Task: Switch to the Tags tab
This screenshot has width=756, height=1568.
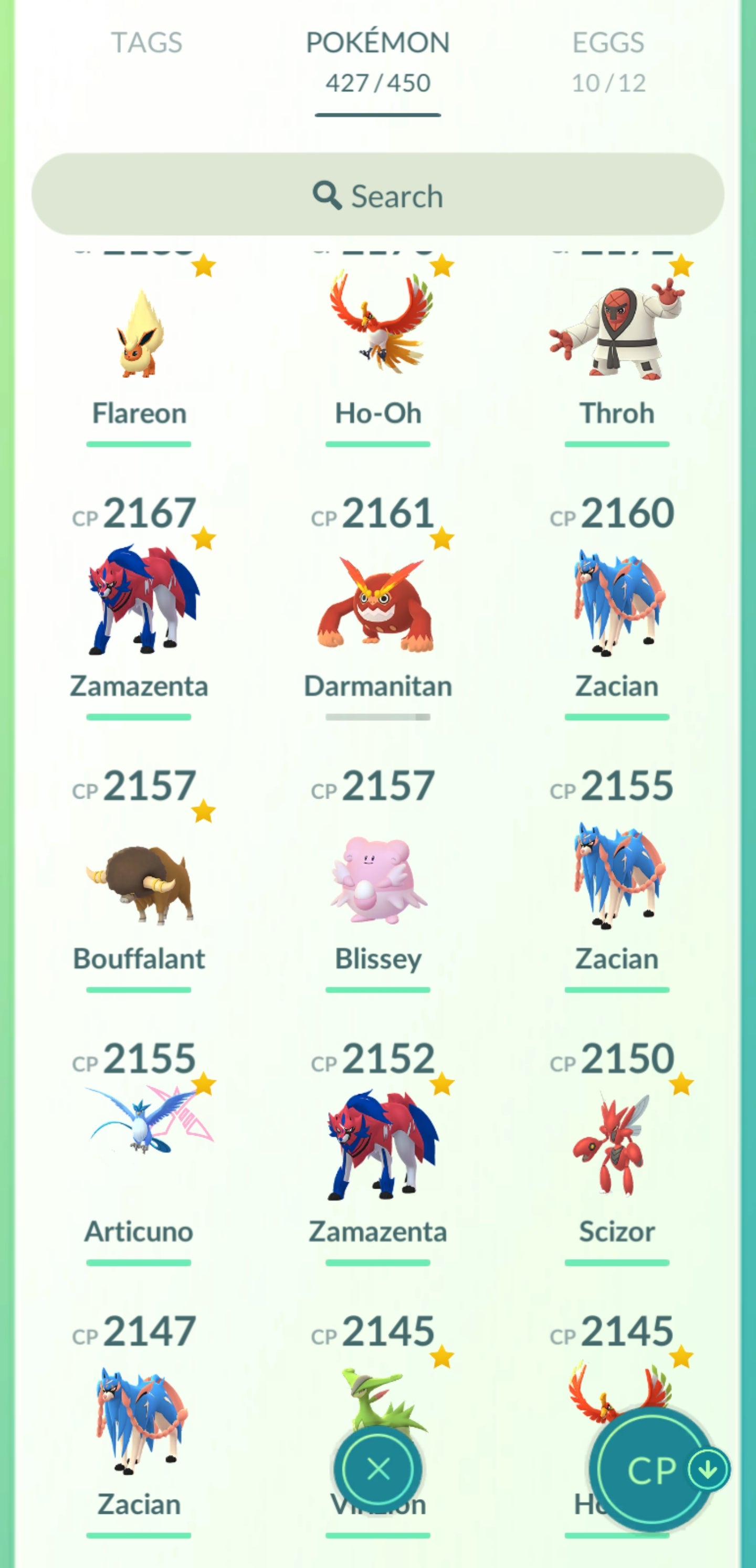Action: [146, 43]
